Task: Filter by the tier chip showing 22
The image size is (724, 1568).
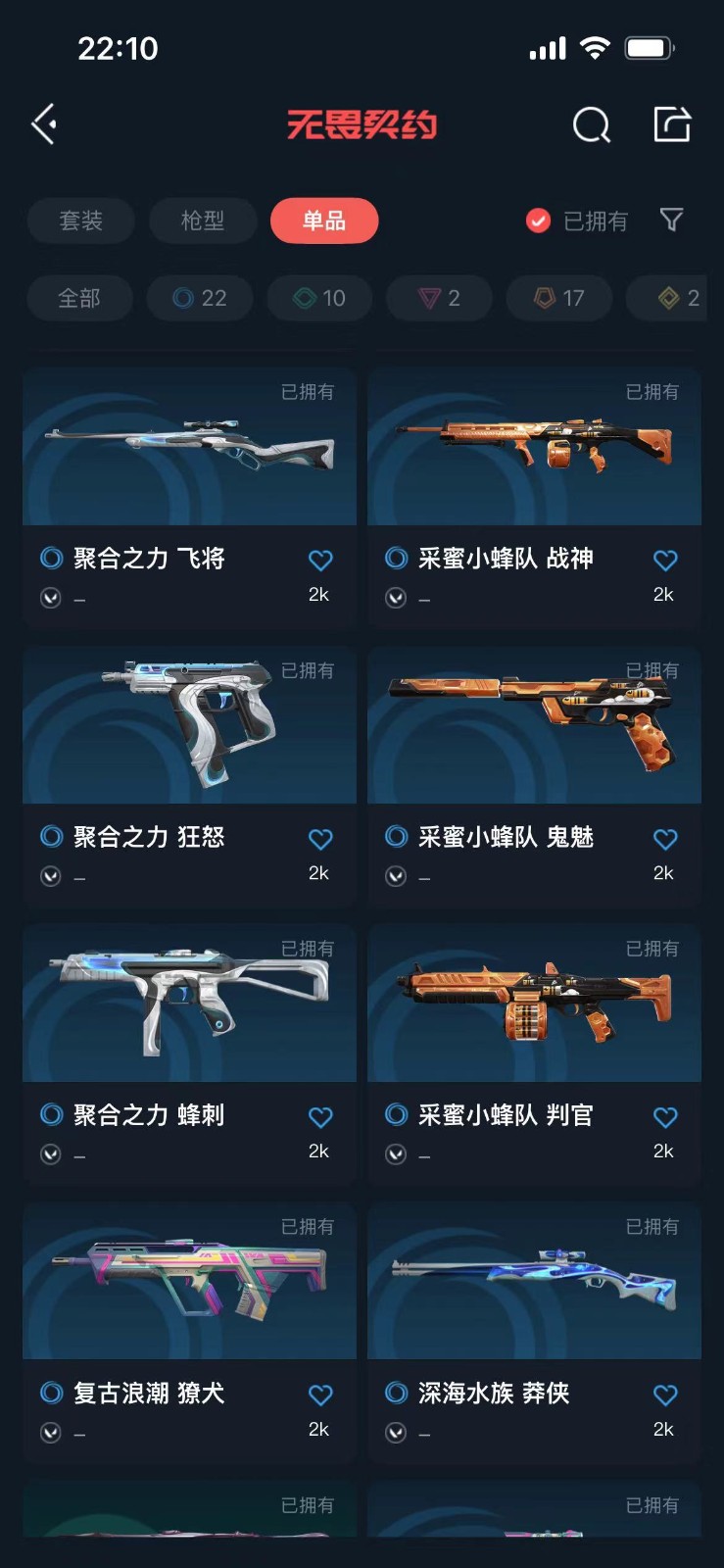Action: click(x=200, y=298)
